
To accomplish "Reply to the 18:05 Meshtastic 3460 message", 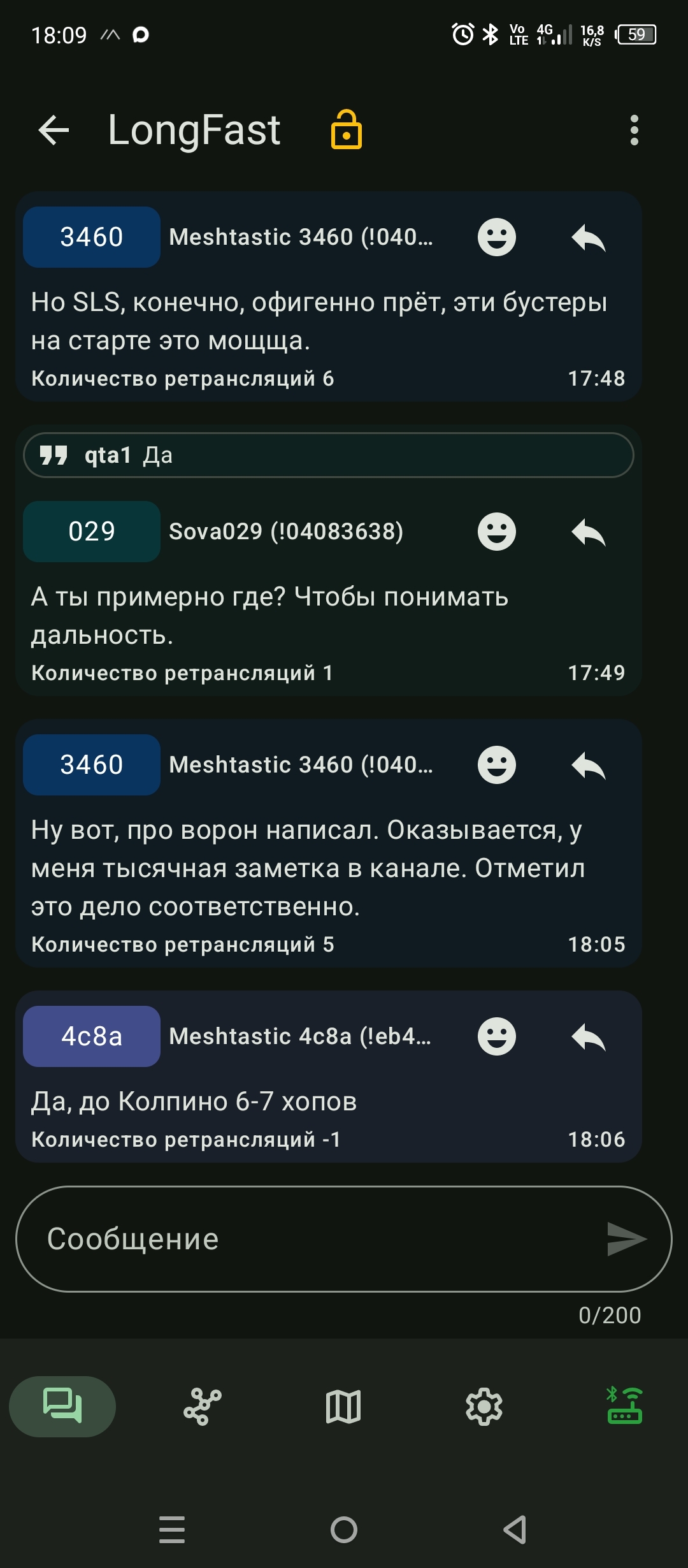I will pos(588,765).
